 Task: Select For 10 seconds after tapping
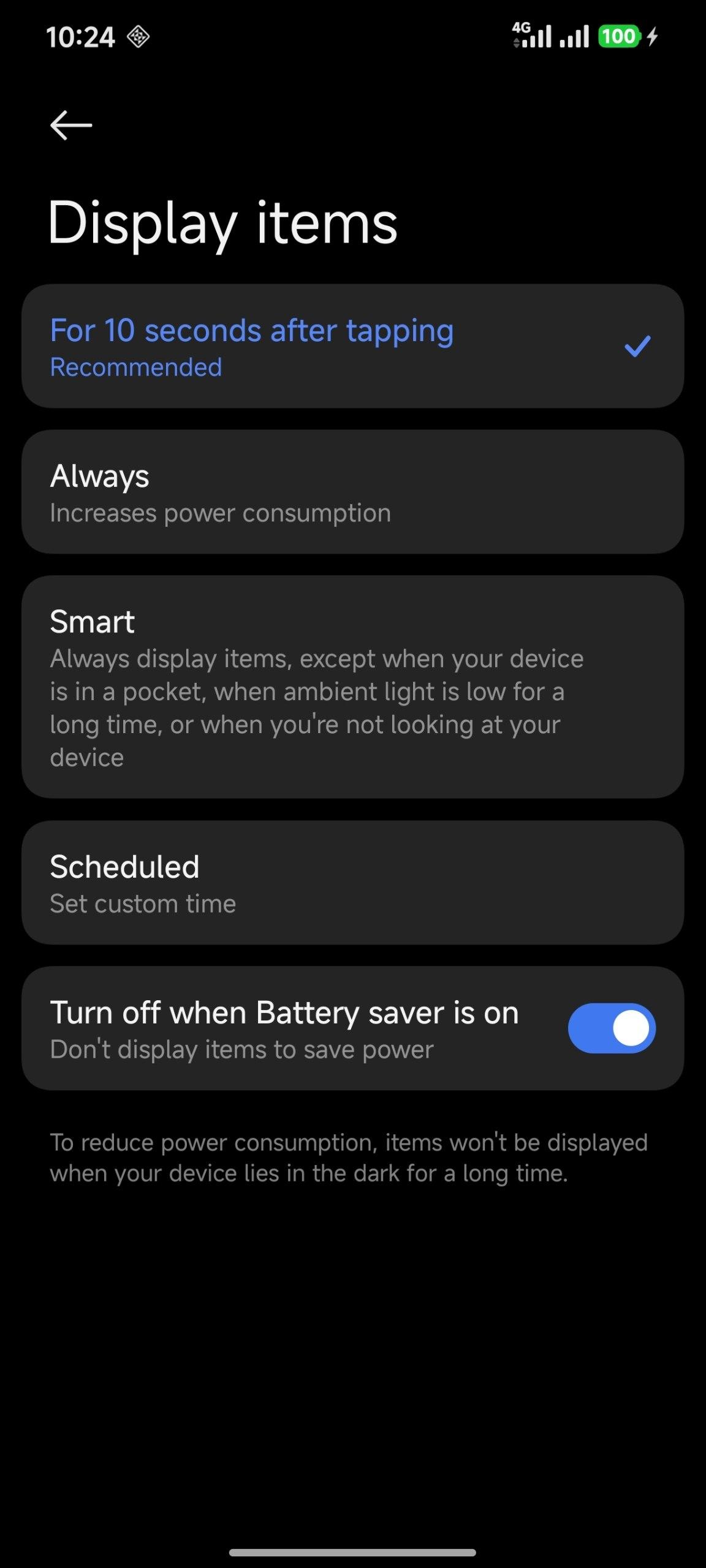pyautogui.click(x=352, y=347)
